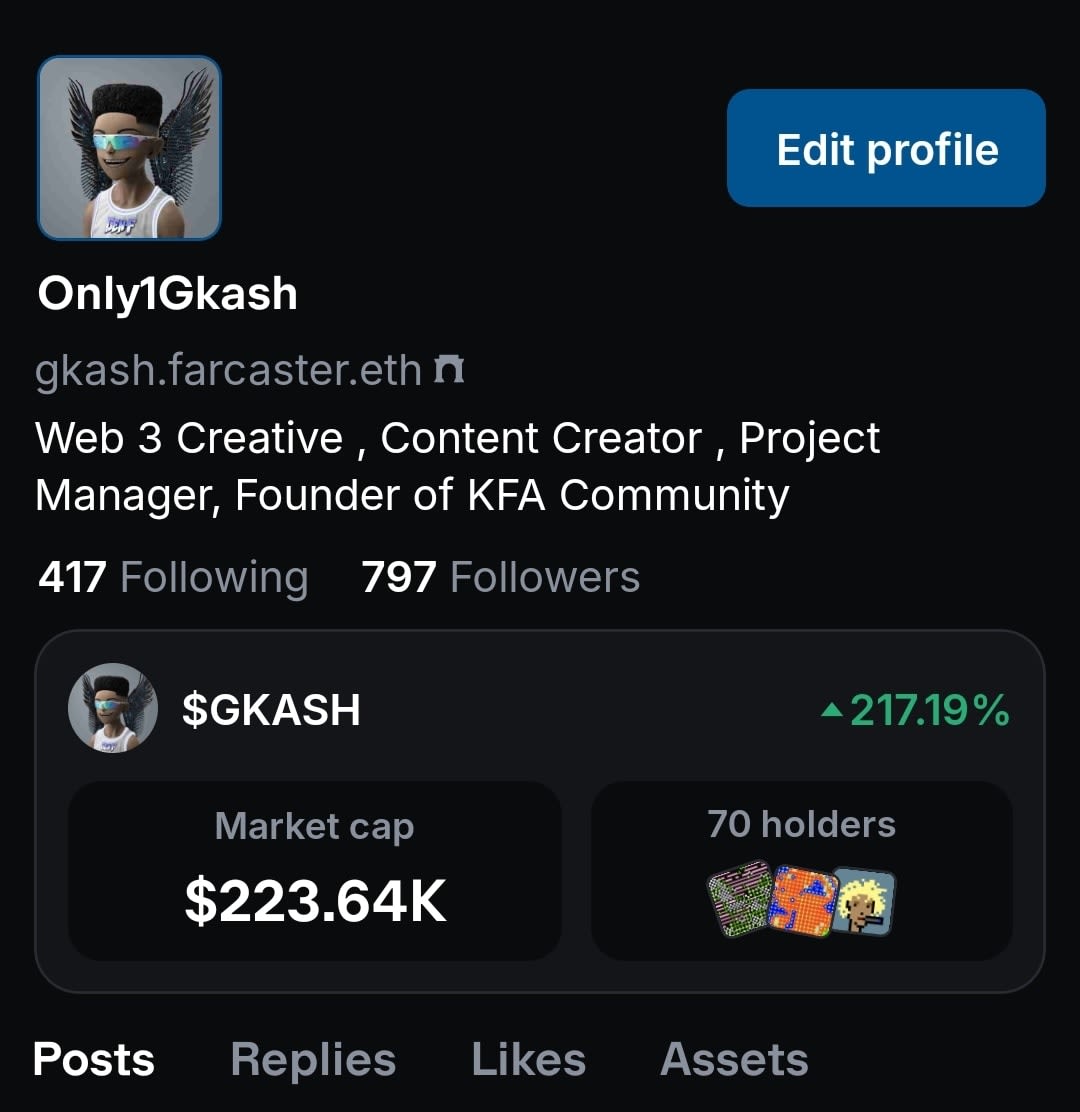Switch to the Likes tab
Viewport: 1080px width, 1112px height.
(528, 1060)
